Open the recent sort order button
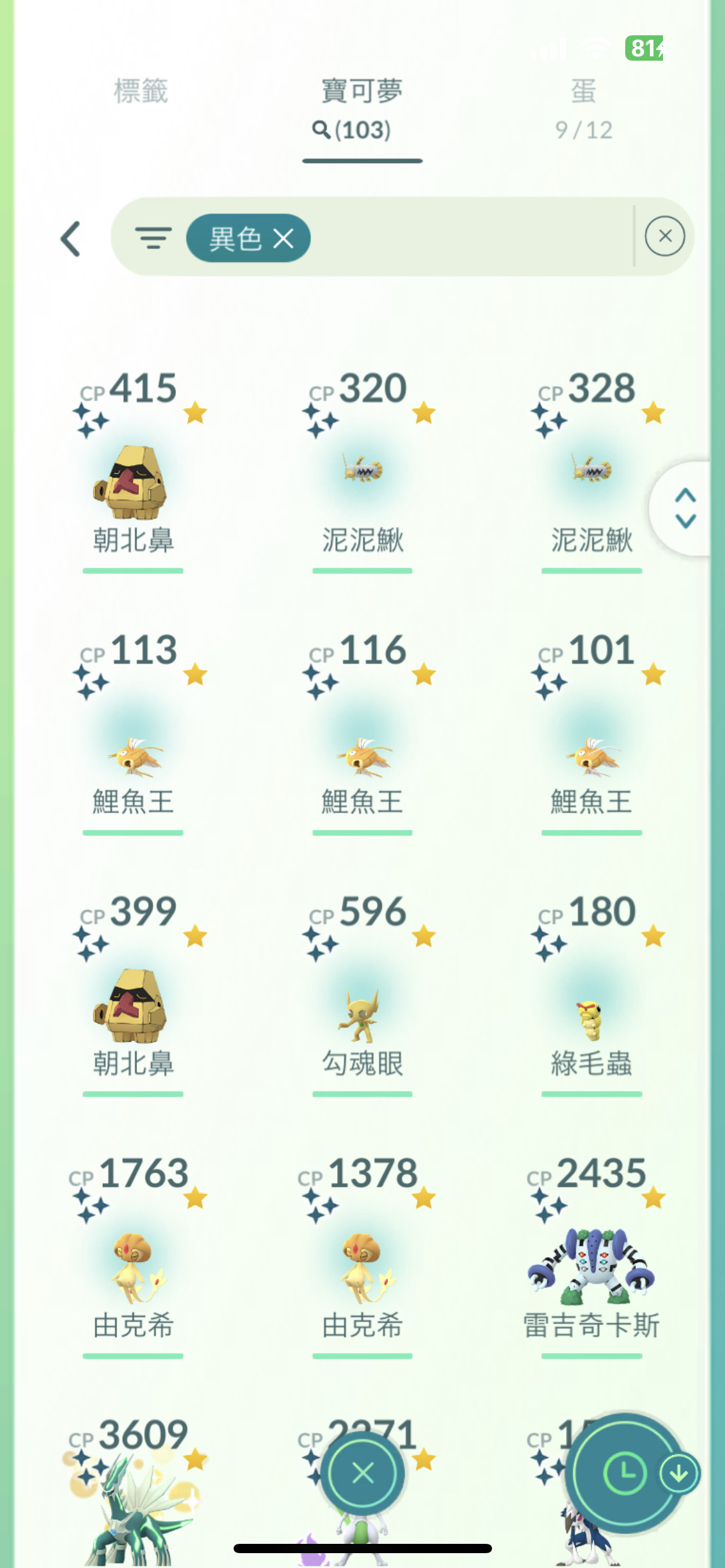The height and width of the screenshot is (1568, 725). point(625,1473)
